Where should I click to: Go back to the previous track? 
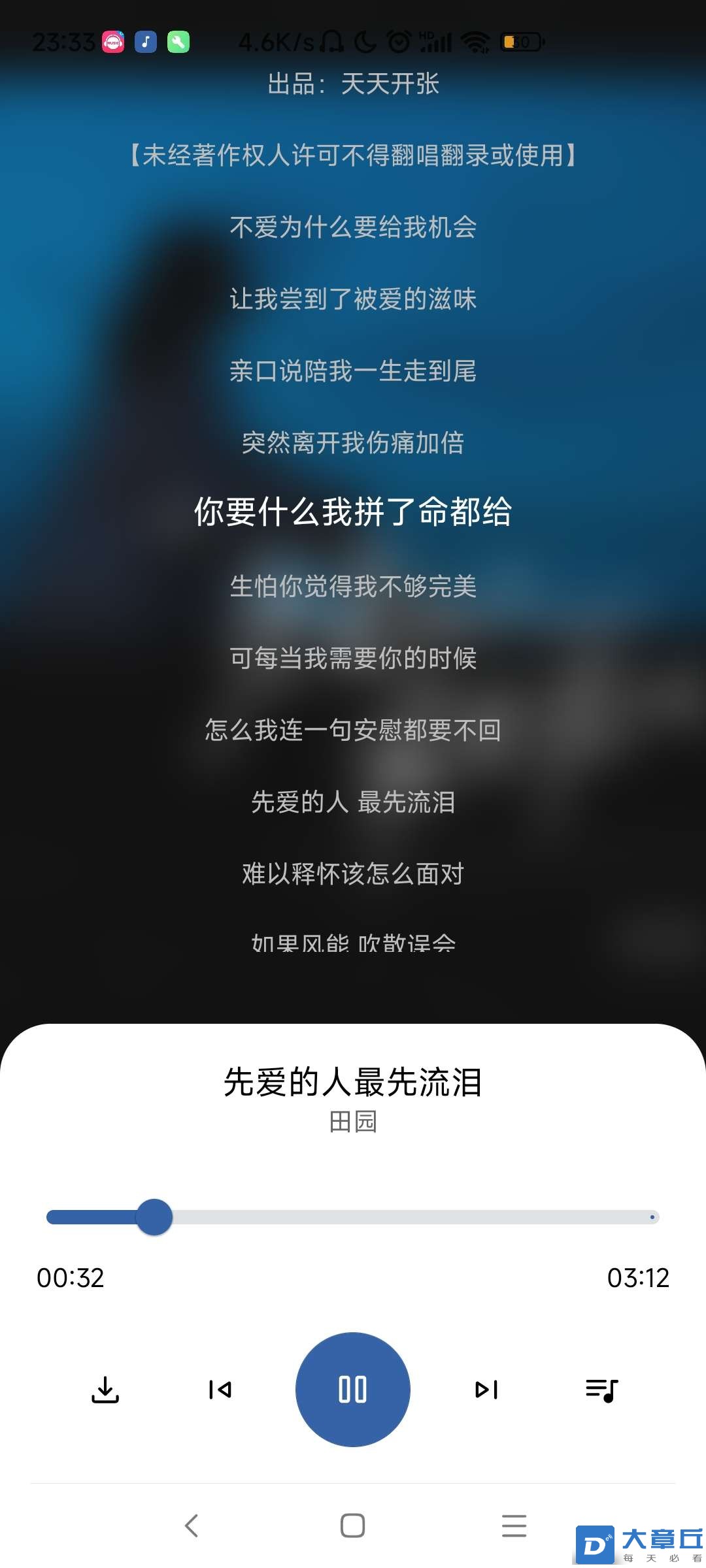(x=220, y=1390)
